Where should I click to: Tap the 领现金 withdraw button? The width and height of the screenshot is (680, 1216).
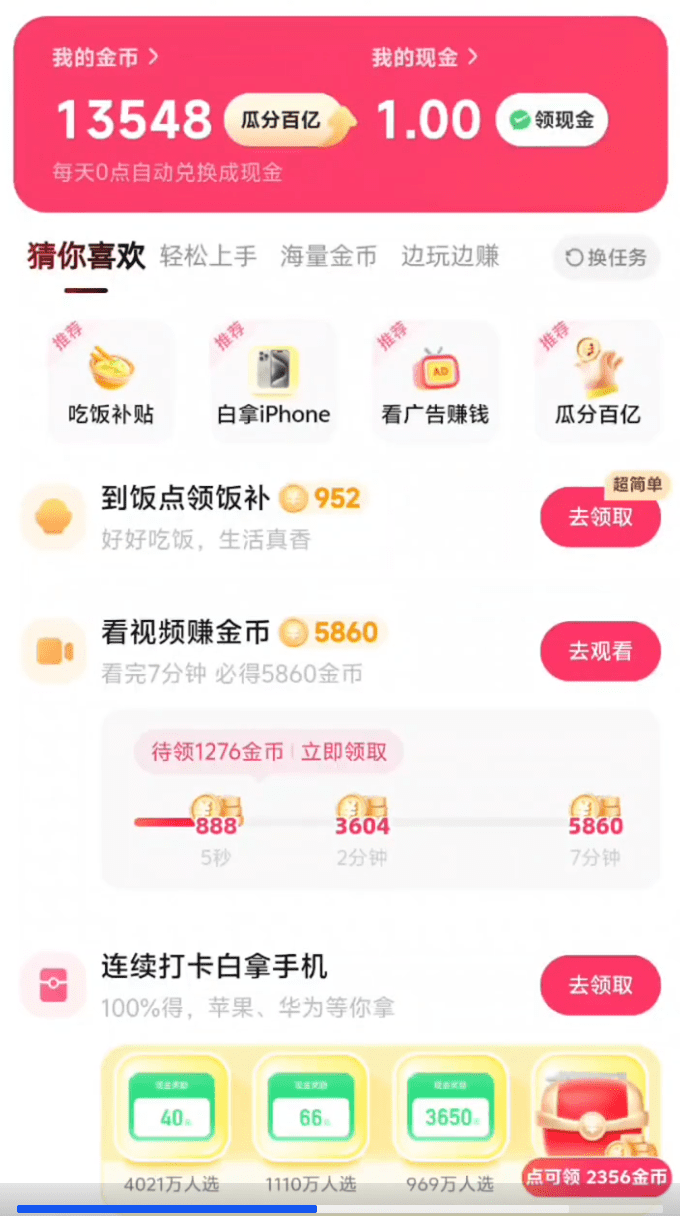(x=551, y=121)
